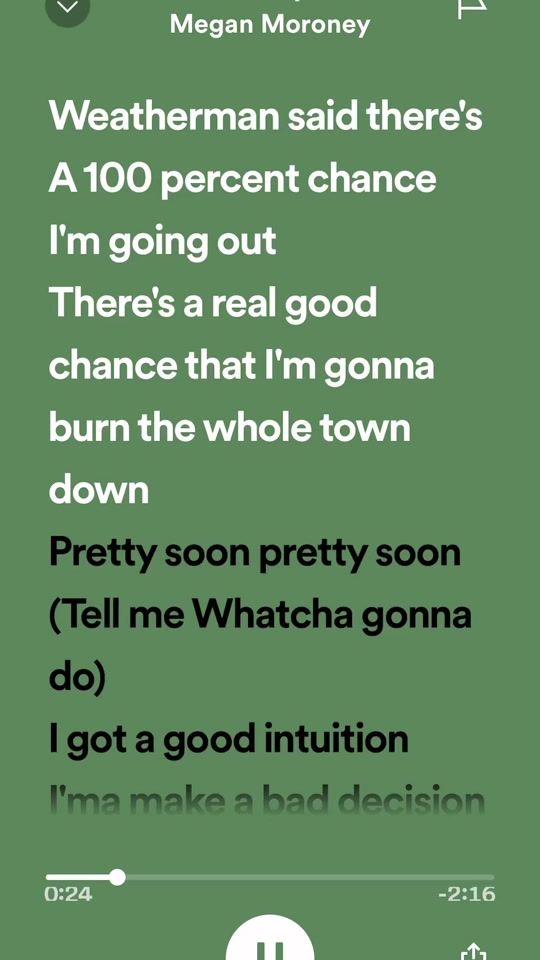Screen dimensions: 540x960
Task: Report lyrics using the flag icon
Action: tap(472, 9)
